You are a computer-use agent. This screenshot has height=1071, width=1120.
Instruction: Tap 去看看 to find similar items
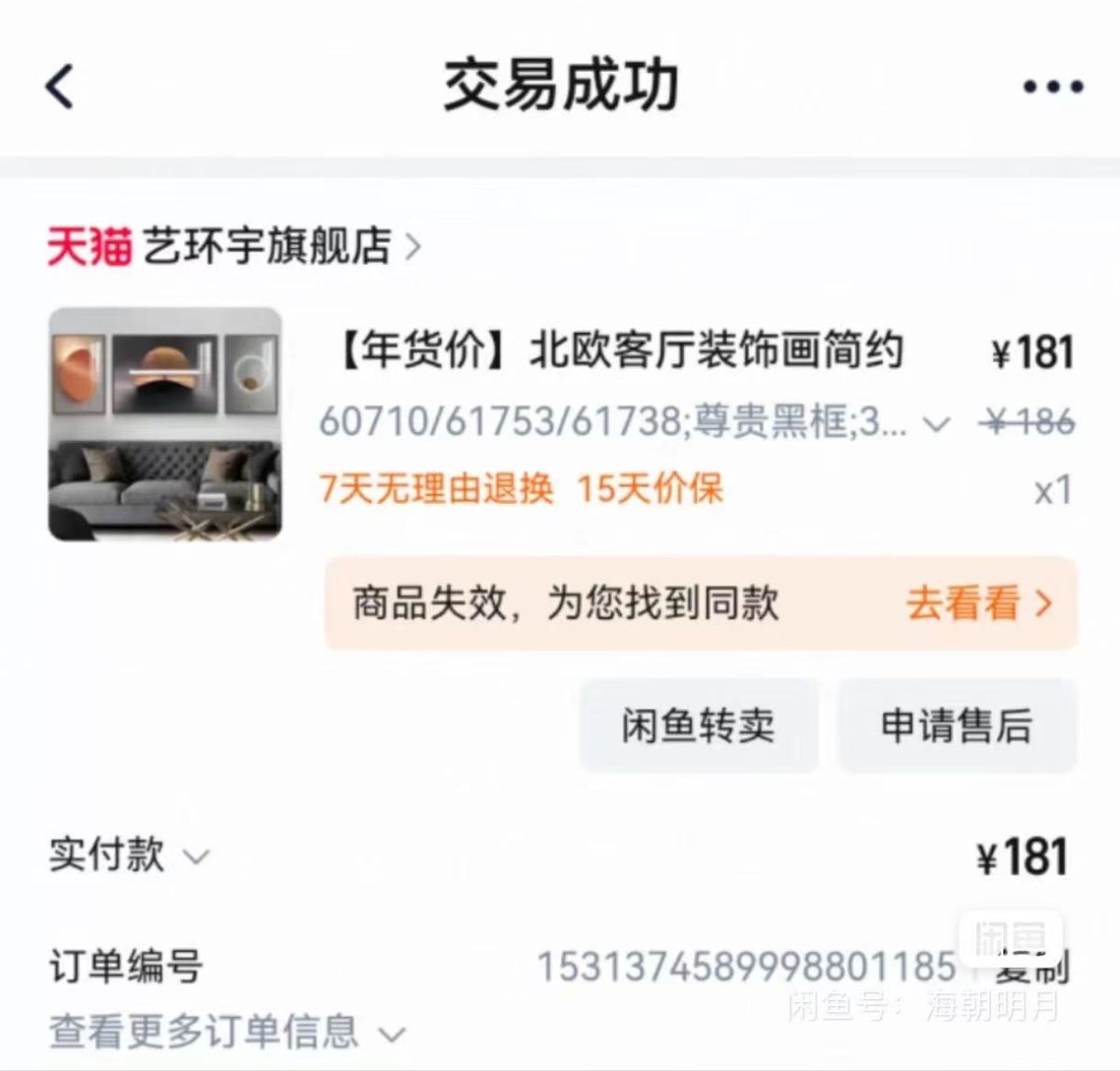[977, 604]
